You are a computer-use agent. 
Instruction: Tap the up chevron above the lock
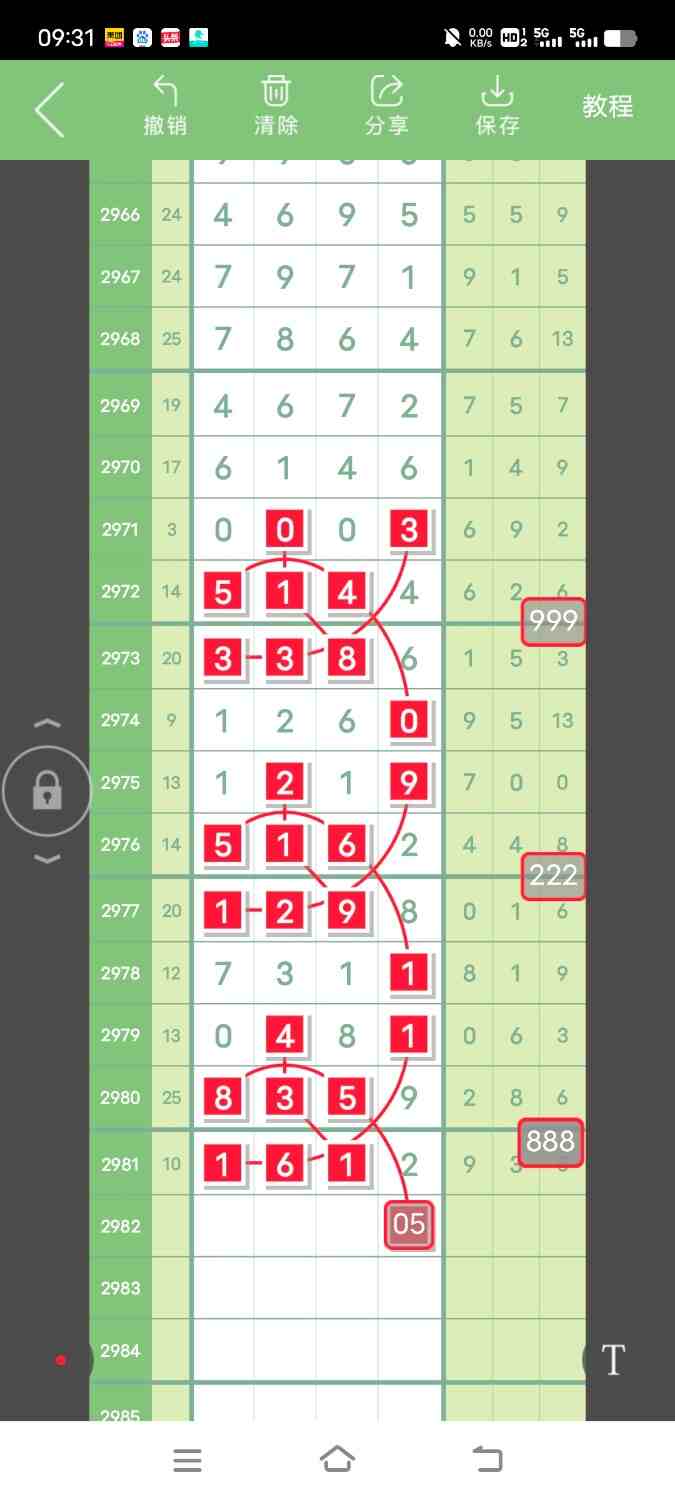click(x=48, y=724)
